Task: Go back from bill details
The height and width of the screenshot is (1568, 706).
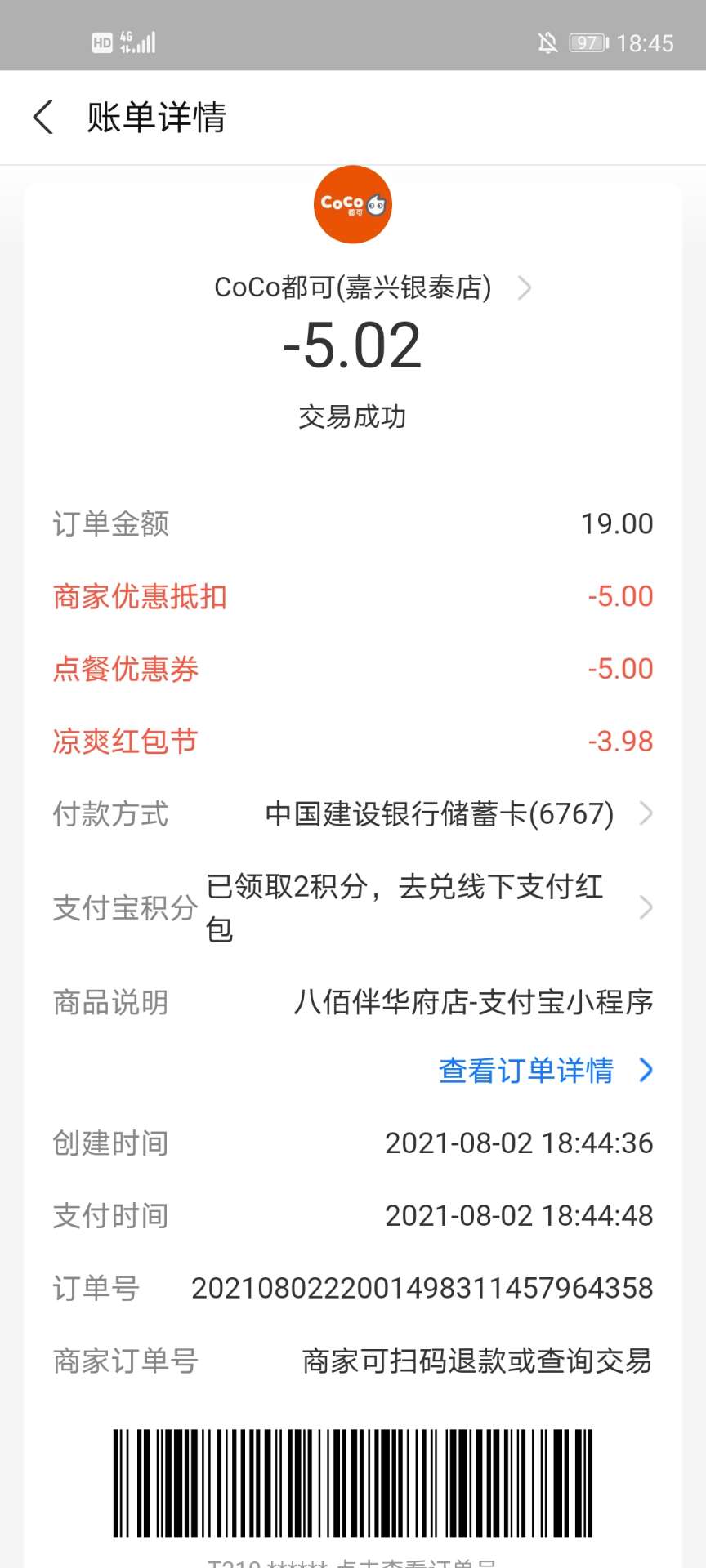Action: (x=43, y=117)
